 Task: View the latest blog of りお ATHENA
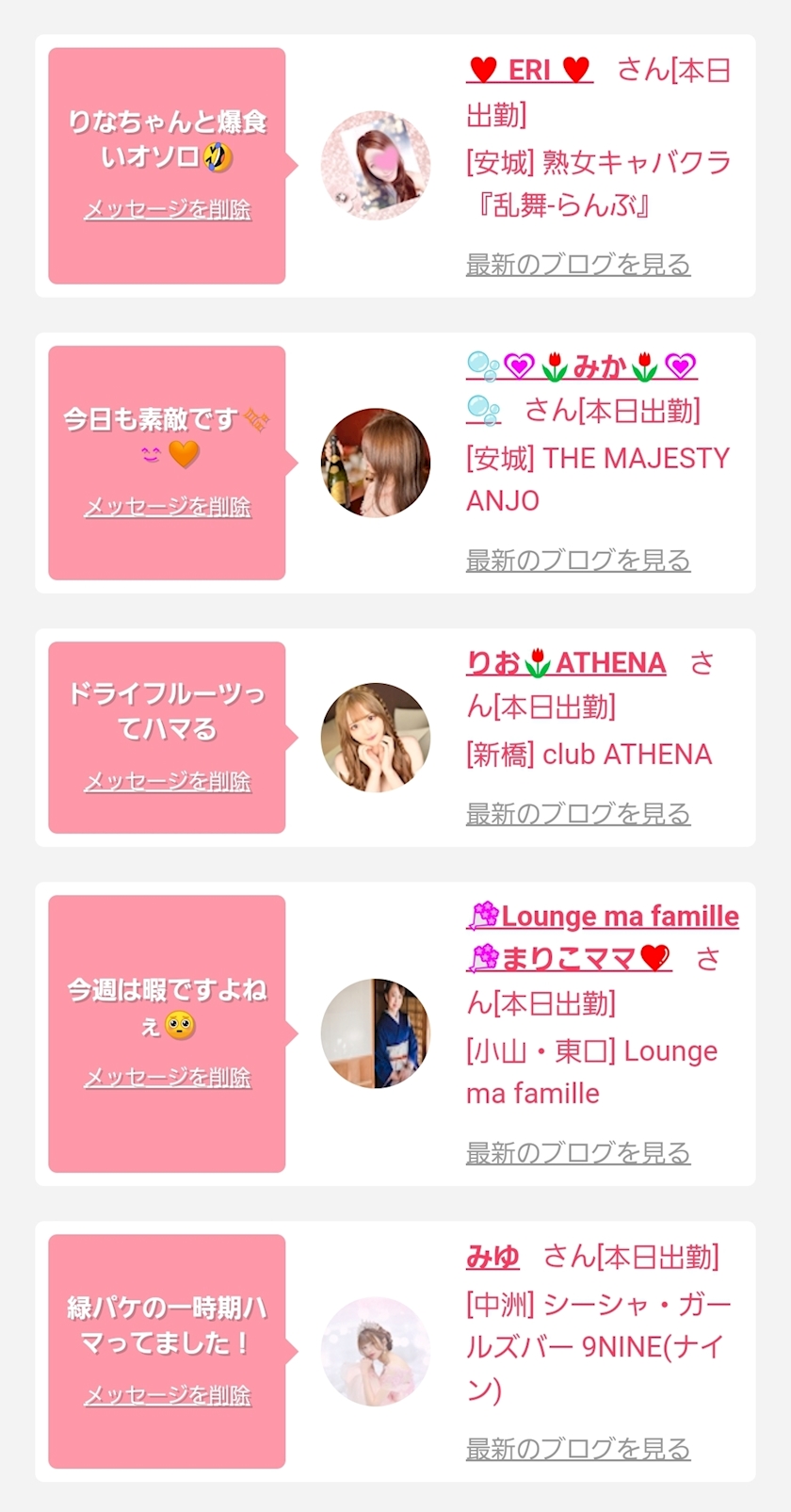(578, 813)
